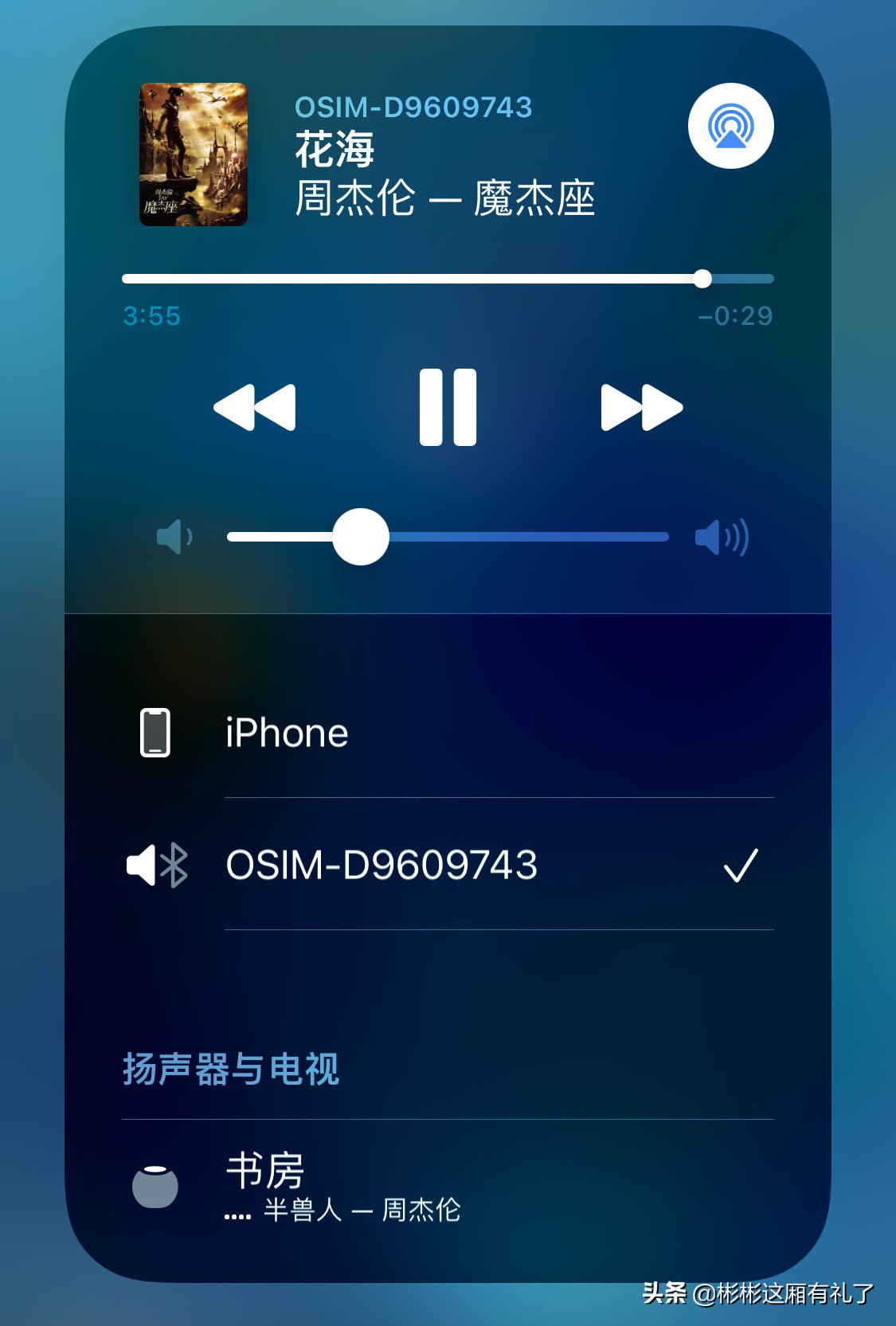Tap the 扬声器与电视 section header
Image resolution: width=896 pixels, height=1326 pixels.
229,1071
